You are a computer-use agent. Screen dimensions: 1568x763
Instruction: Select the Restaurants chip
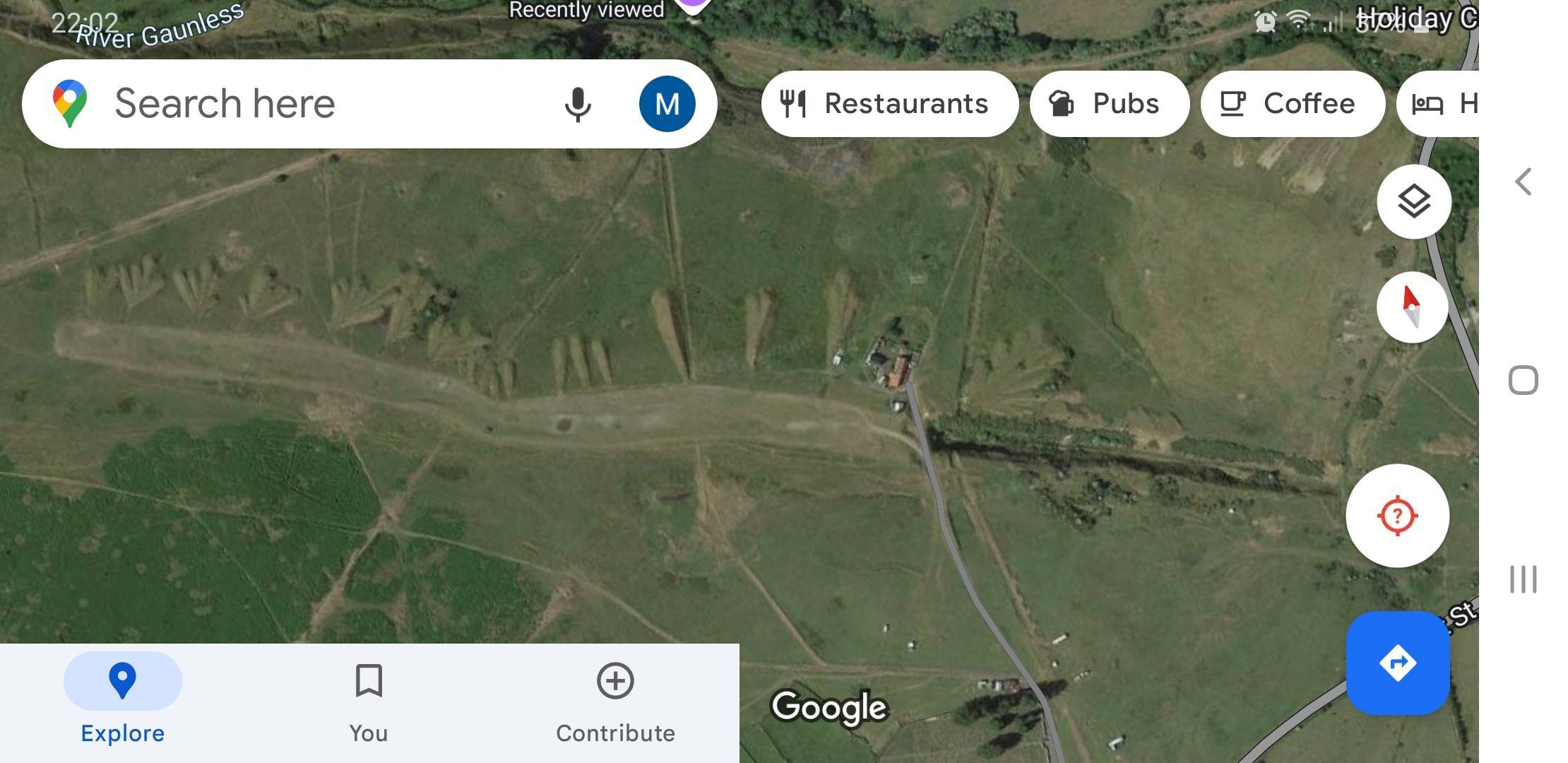pyautogui.click(x=889, y=104)
